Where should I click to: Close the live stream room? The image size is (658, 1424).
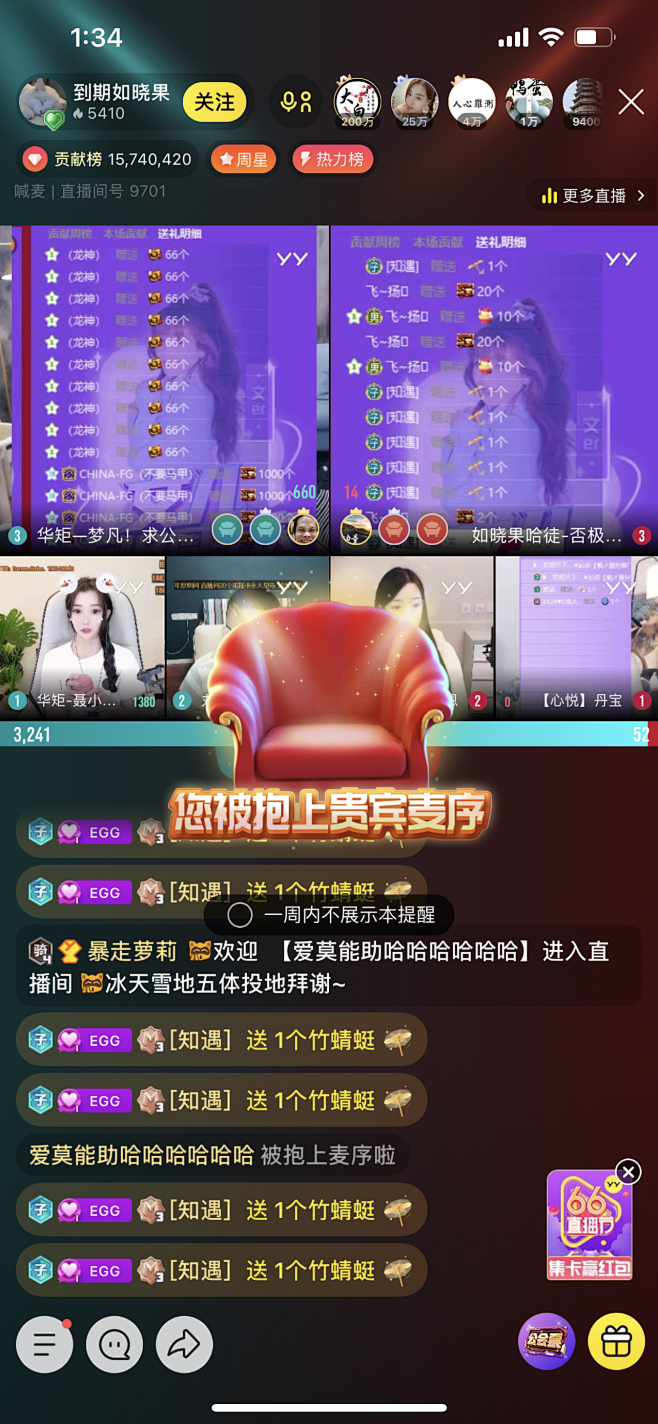pyautogui.click(x=630, y=102)
